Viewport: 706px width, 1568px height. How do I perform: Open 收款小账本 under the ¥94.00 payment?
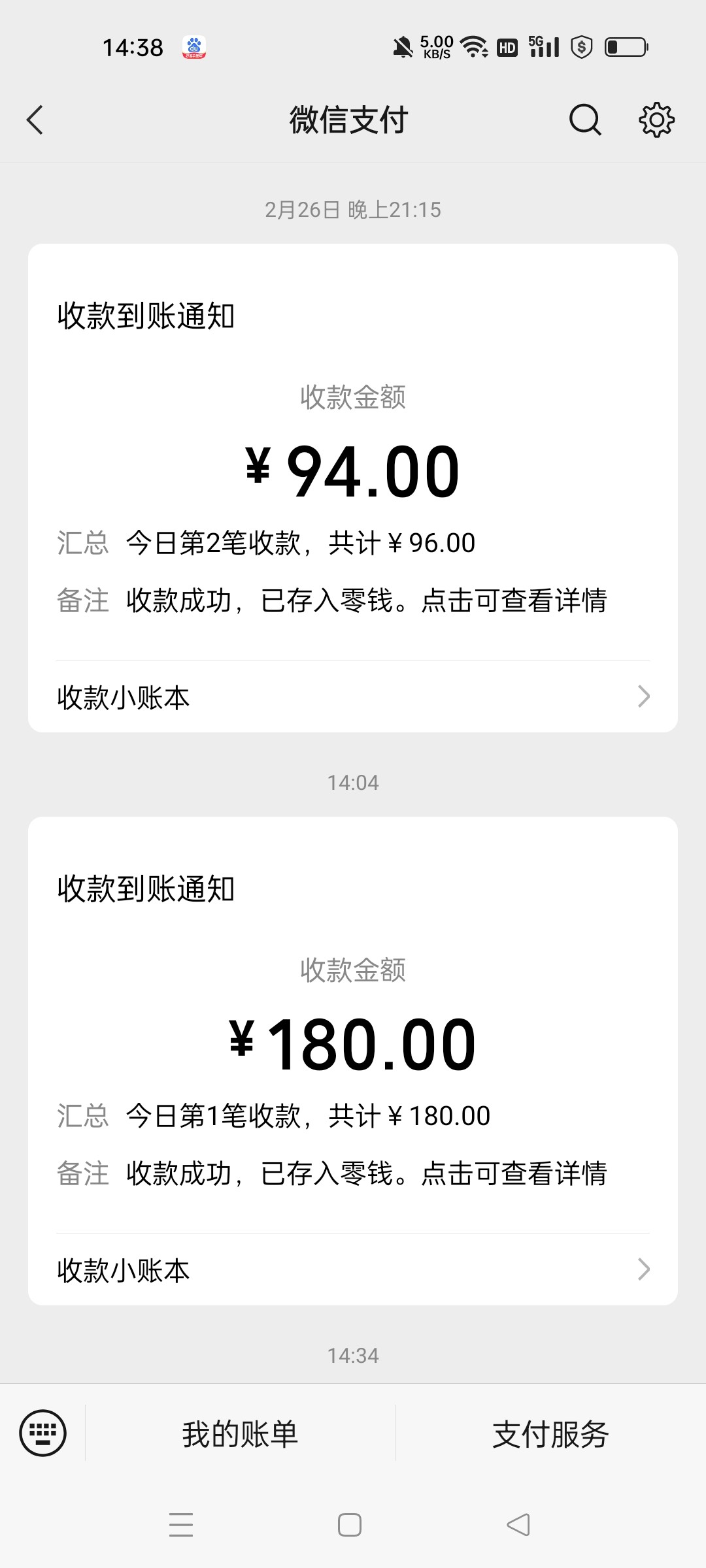point(353,696)
